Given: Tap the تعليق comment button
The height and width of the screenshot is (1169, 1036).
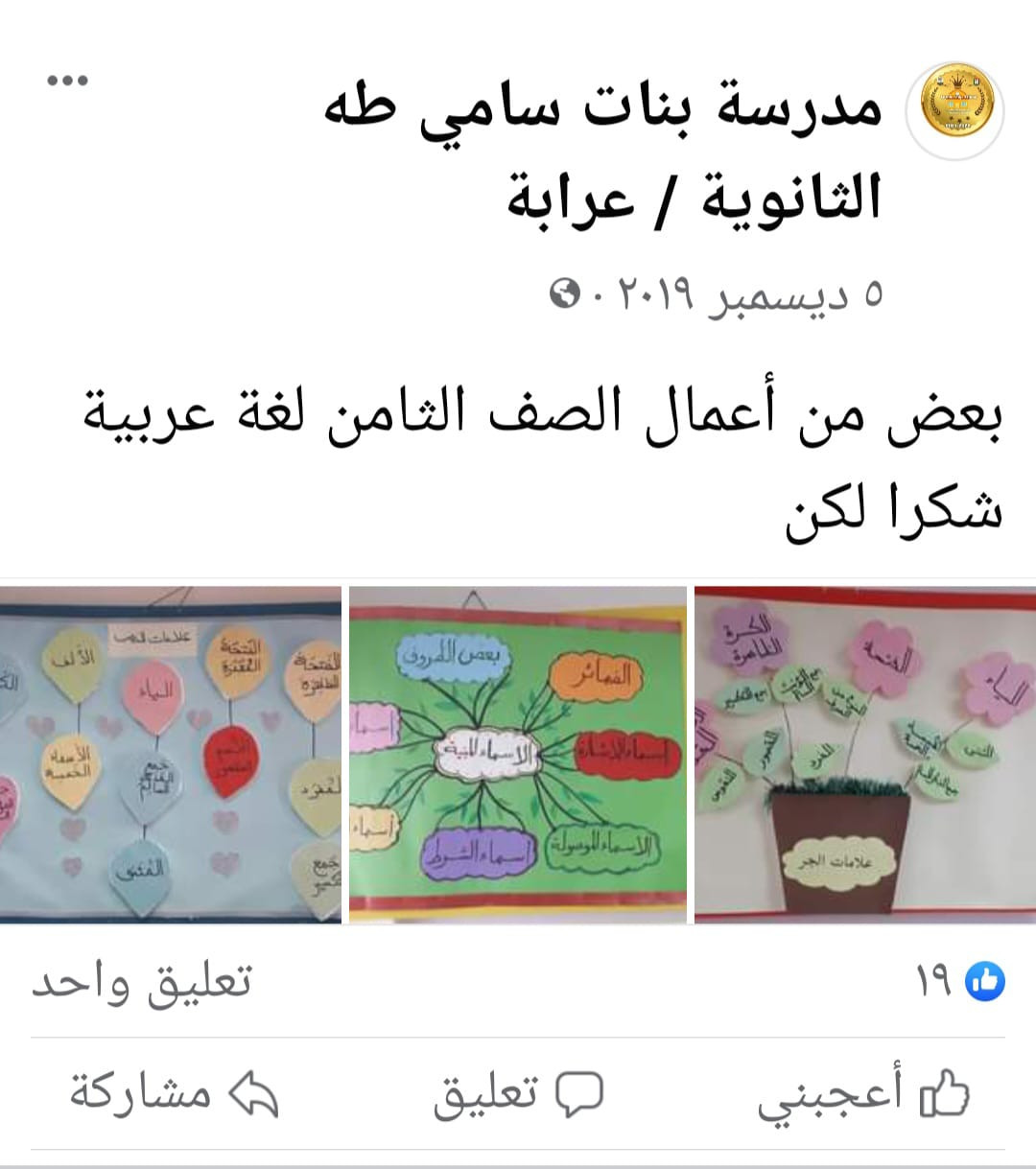Looking at the screenshot, I should pos(518,1094).
